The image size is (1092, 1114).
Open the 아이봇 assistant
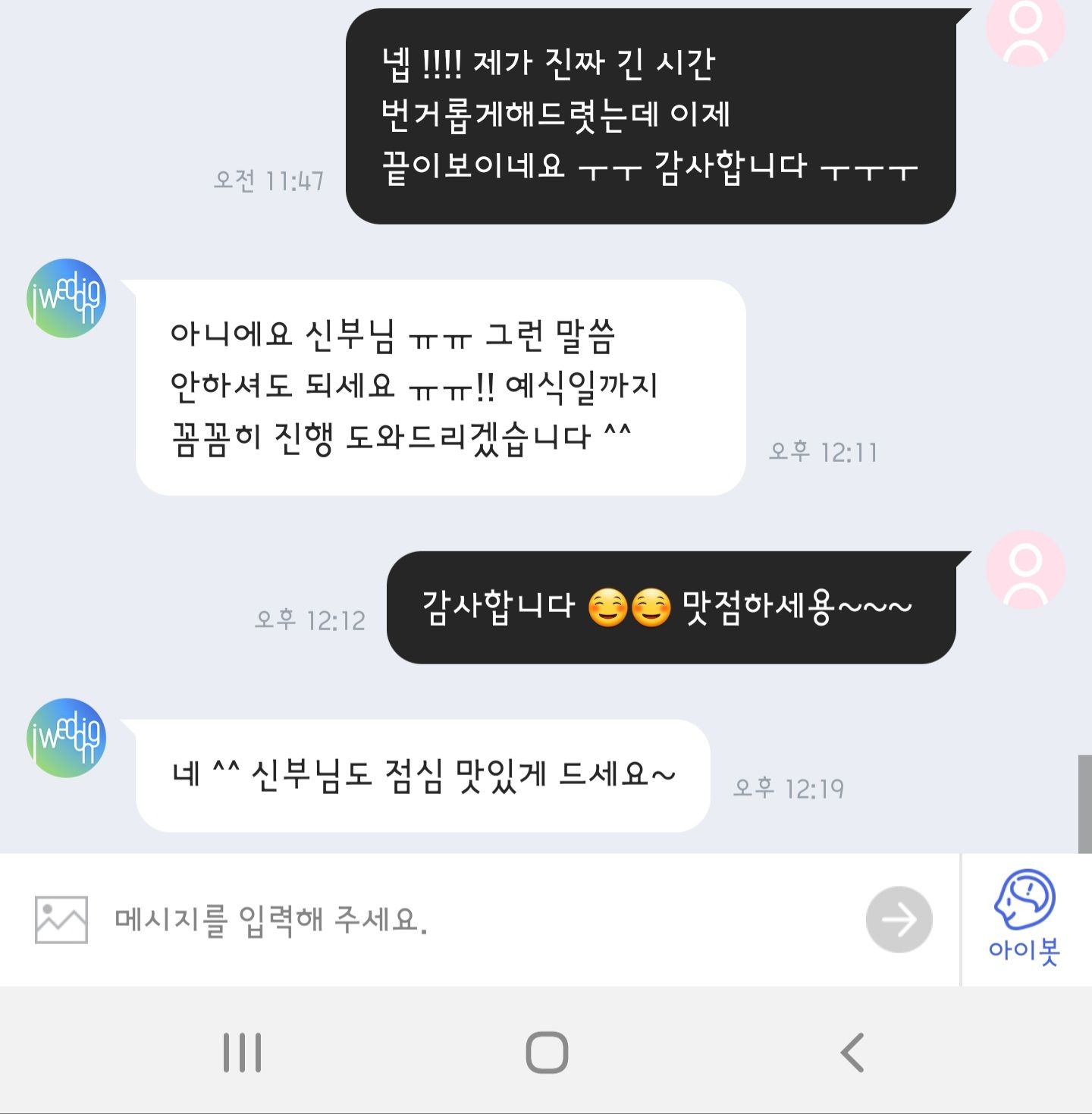pos(1025,918)
